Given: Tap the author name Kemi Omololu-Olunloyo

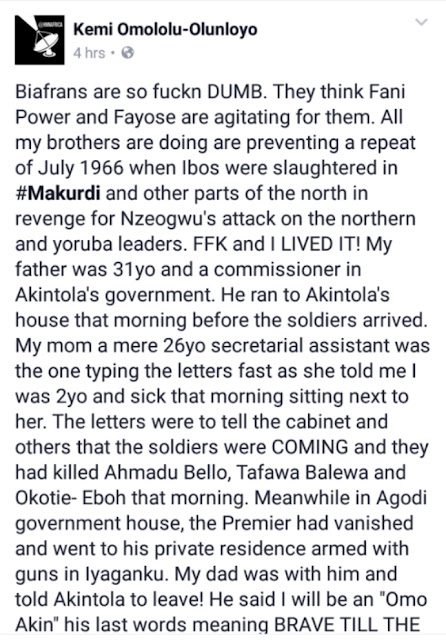Looking at the screenshot, I should pyautogui.click(x=165, y=30).
